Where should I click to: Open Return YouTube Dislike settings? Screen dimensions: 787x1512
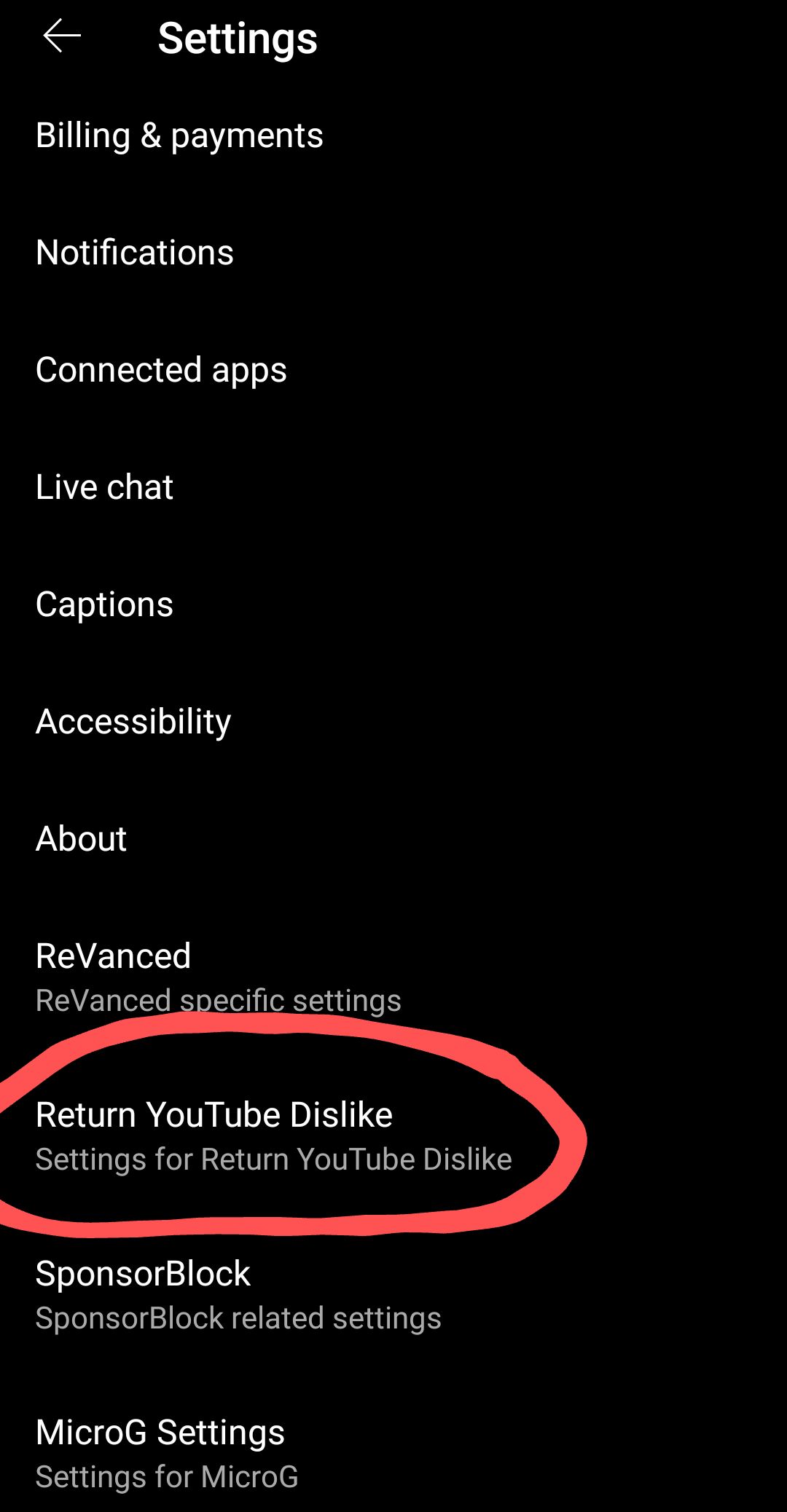tap(273, 1135)
